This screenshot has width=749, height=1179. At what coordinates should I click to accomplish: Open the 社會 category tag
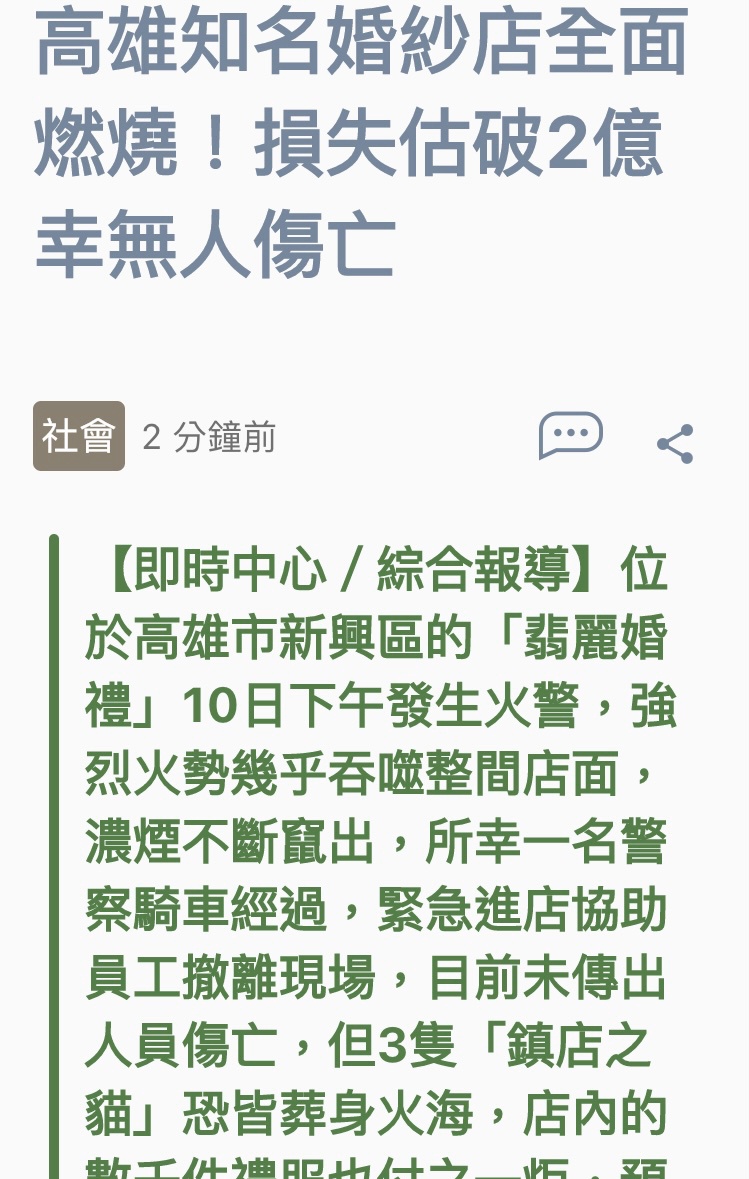[x=79, y=436]
